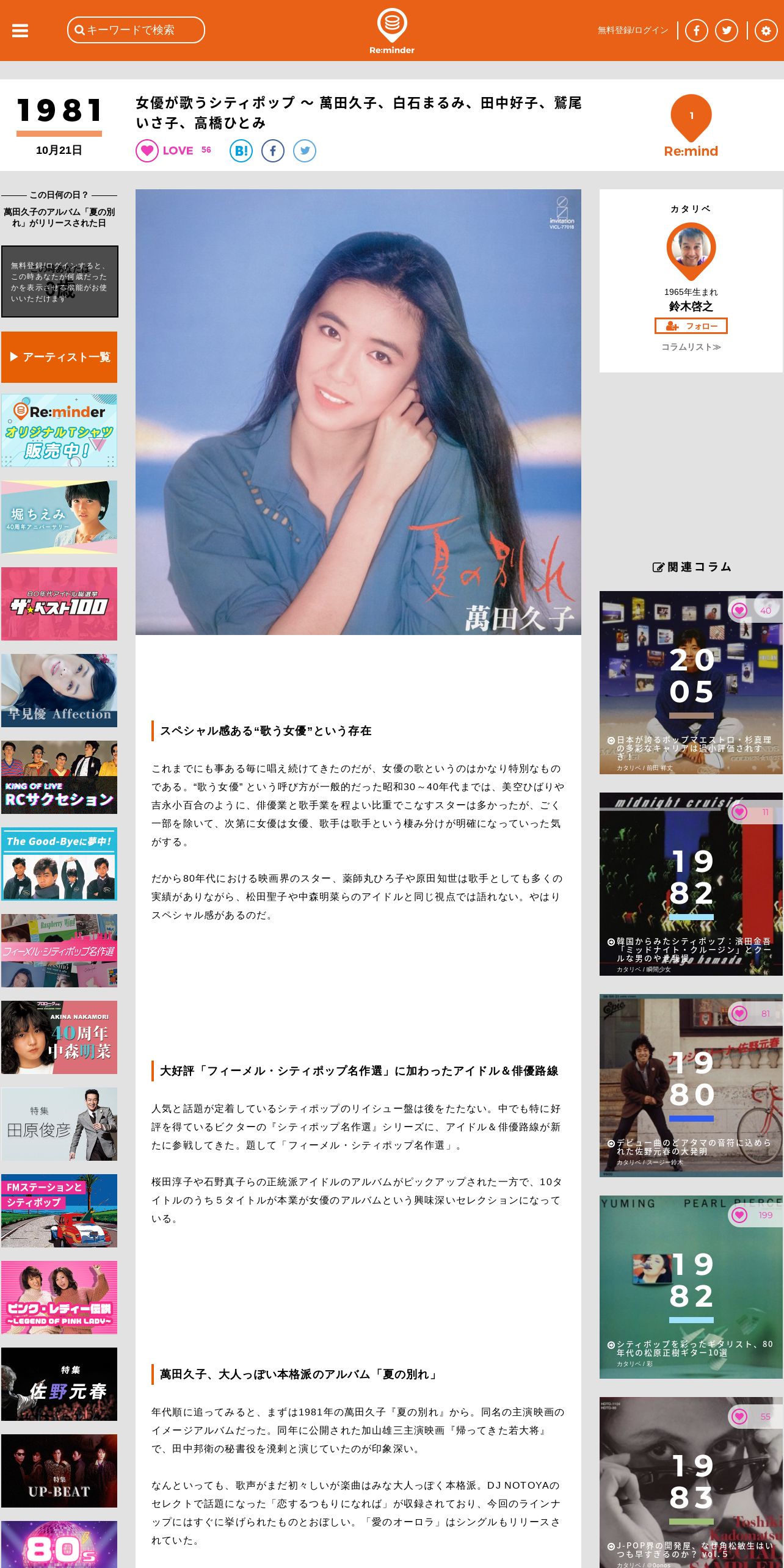Open the 堀ちえみ 40周年 banner
Image resolution: width=784 pixels, height=1568 pixels.
coord(59,517)
